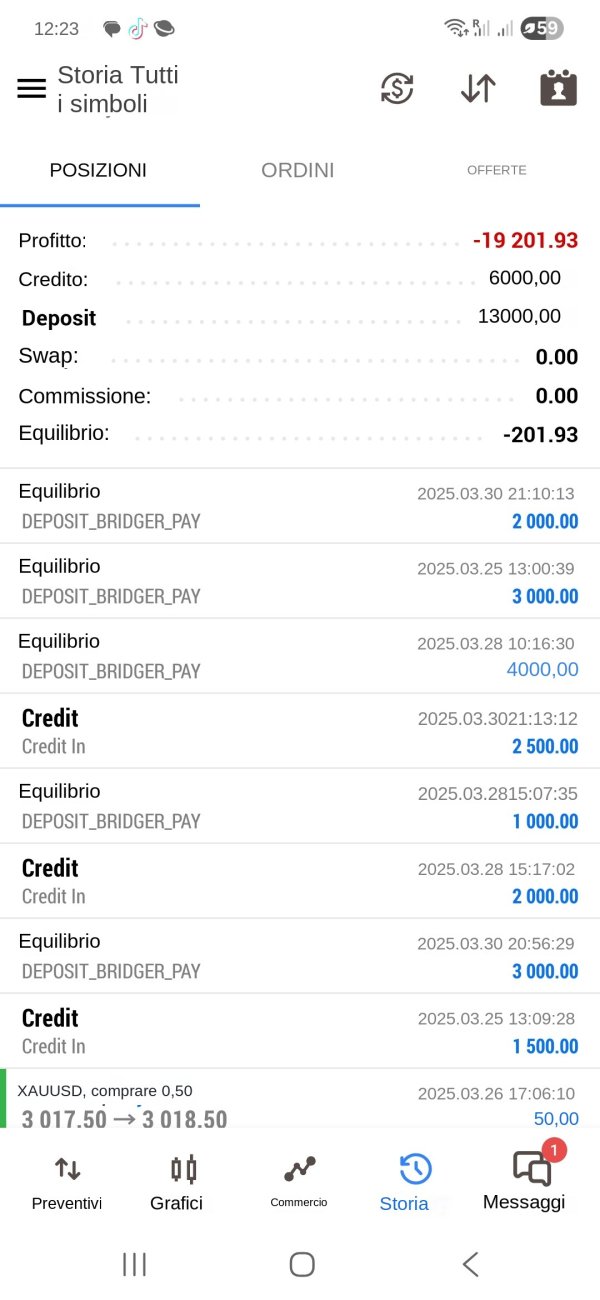The height and width of the screenshot is (1300, 600).
Task: Open the 2 000.00 DEPOSIT_BRIDGER_PAY entry
Action: click(300, 506)
